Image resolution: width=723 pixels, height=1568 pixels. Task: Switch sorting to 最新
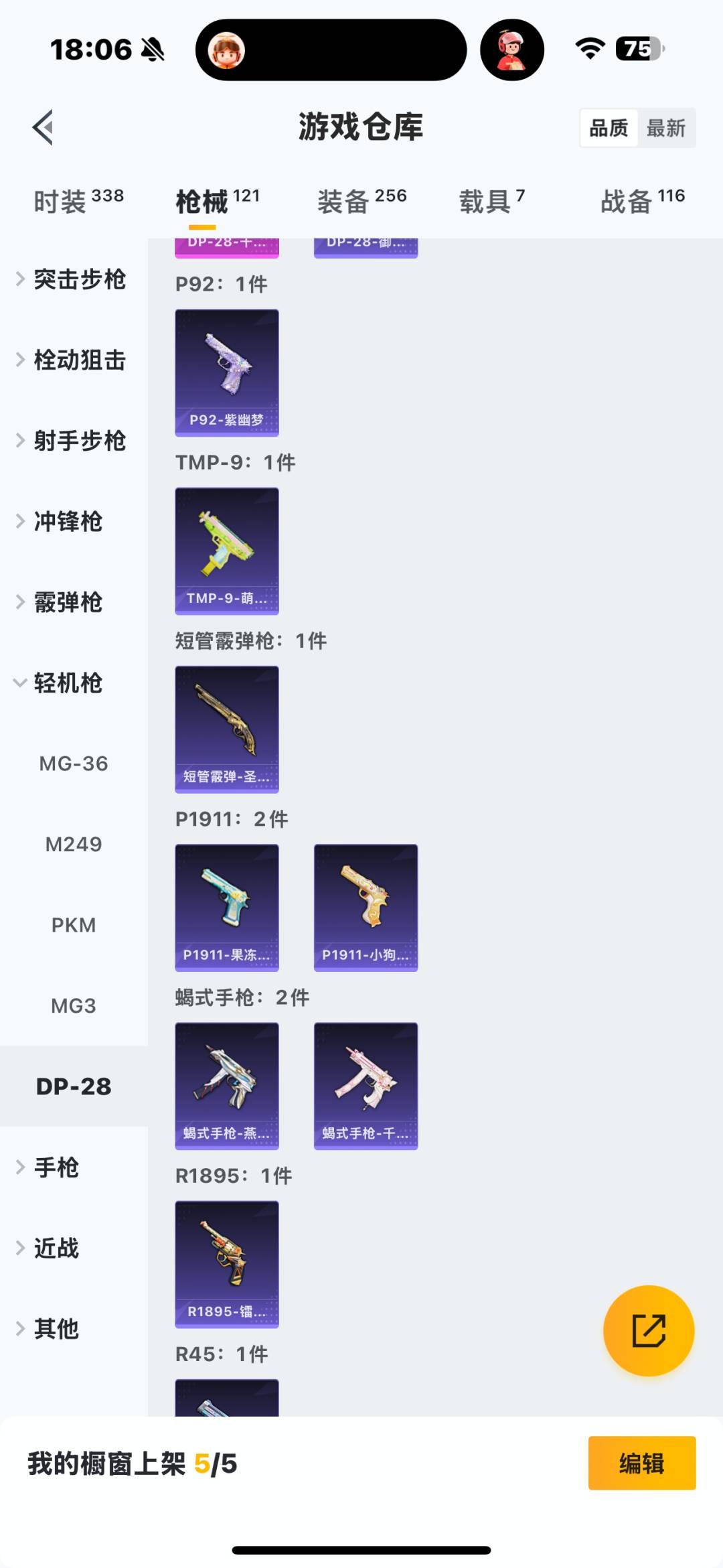coord(665,127)
